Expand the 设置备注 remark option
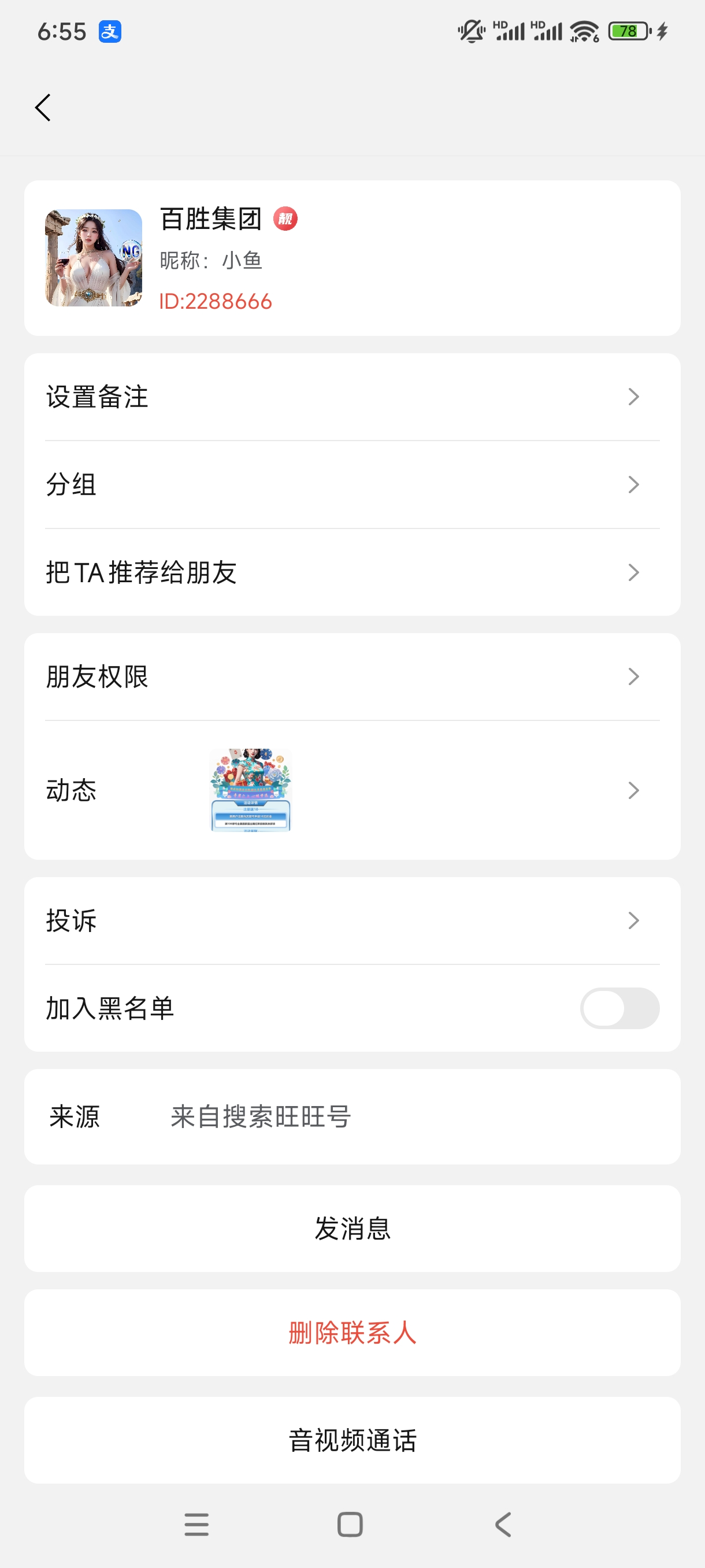Image resolution: width=705 pixels, height=1568 pixels. 634,396
